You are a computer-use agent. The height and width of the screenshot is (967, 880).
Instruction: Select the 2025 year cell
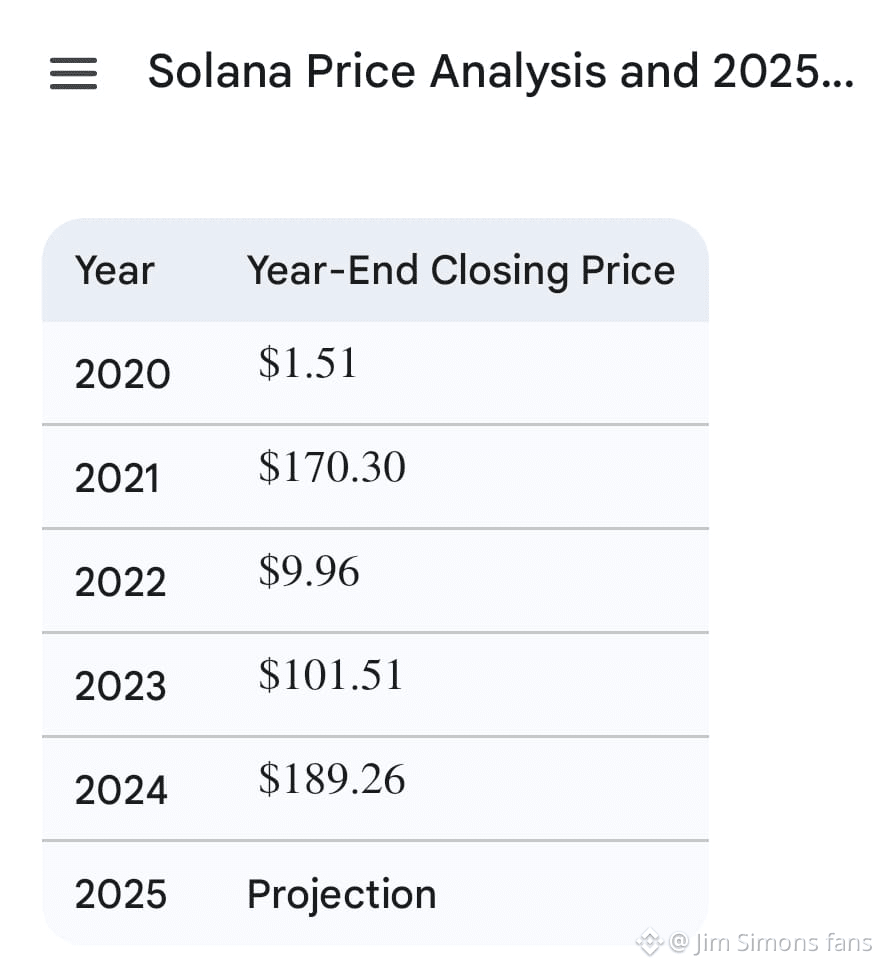[121, 894]
